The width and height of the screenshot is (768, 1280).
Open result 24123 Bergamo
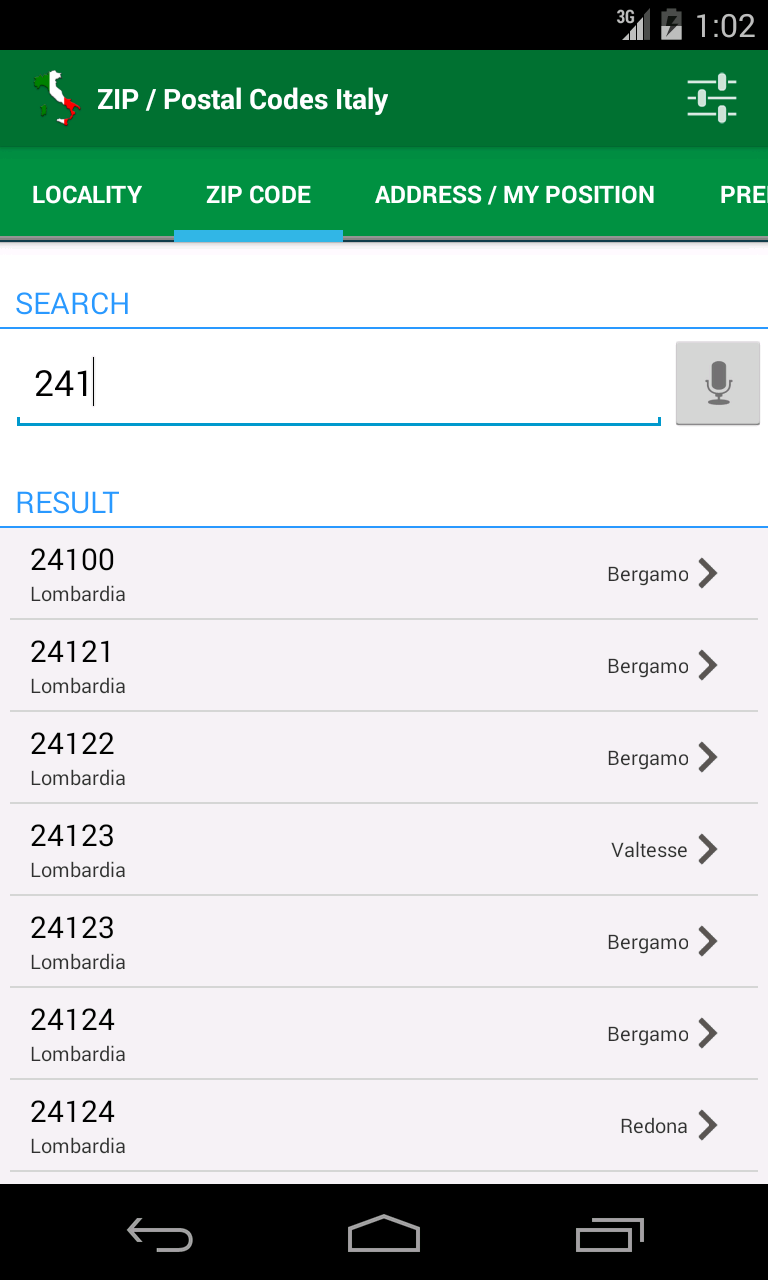coord(384,942)
